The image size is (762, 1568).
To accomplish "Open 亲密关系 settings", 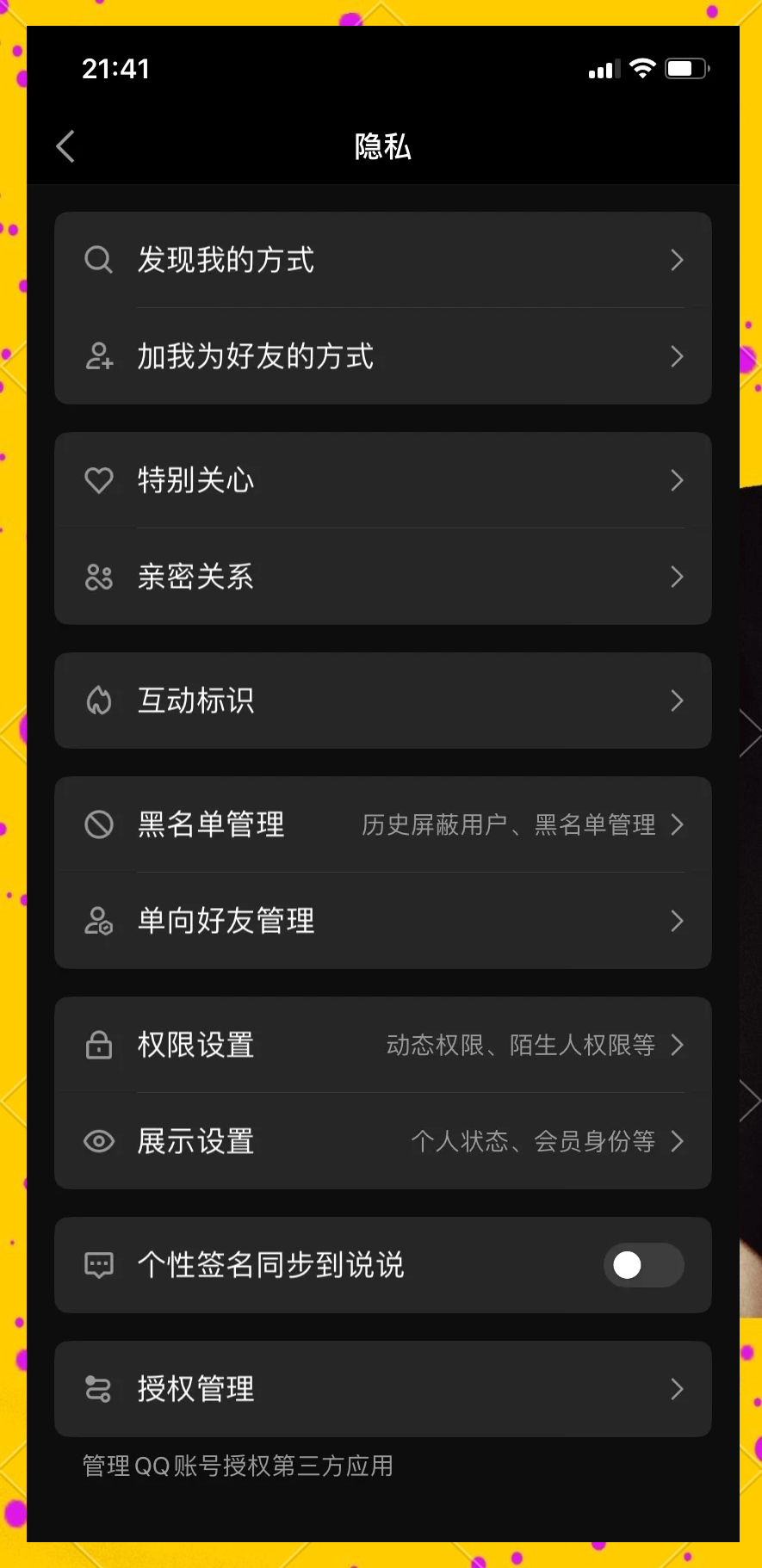I will 382,577.
